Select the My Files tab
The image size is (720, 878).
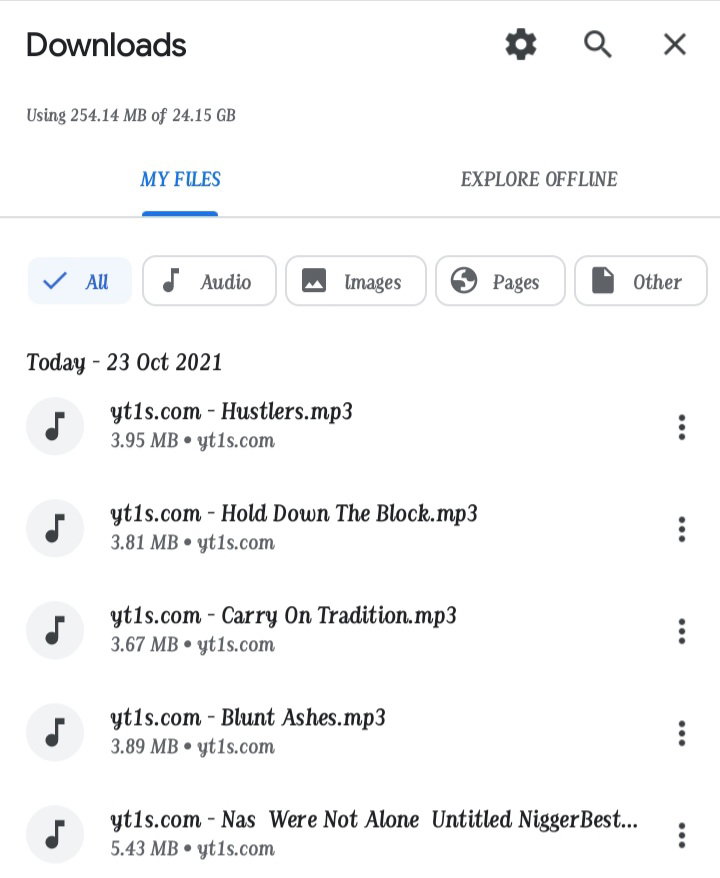[180, 179]
